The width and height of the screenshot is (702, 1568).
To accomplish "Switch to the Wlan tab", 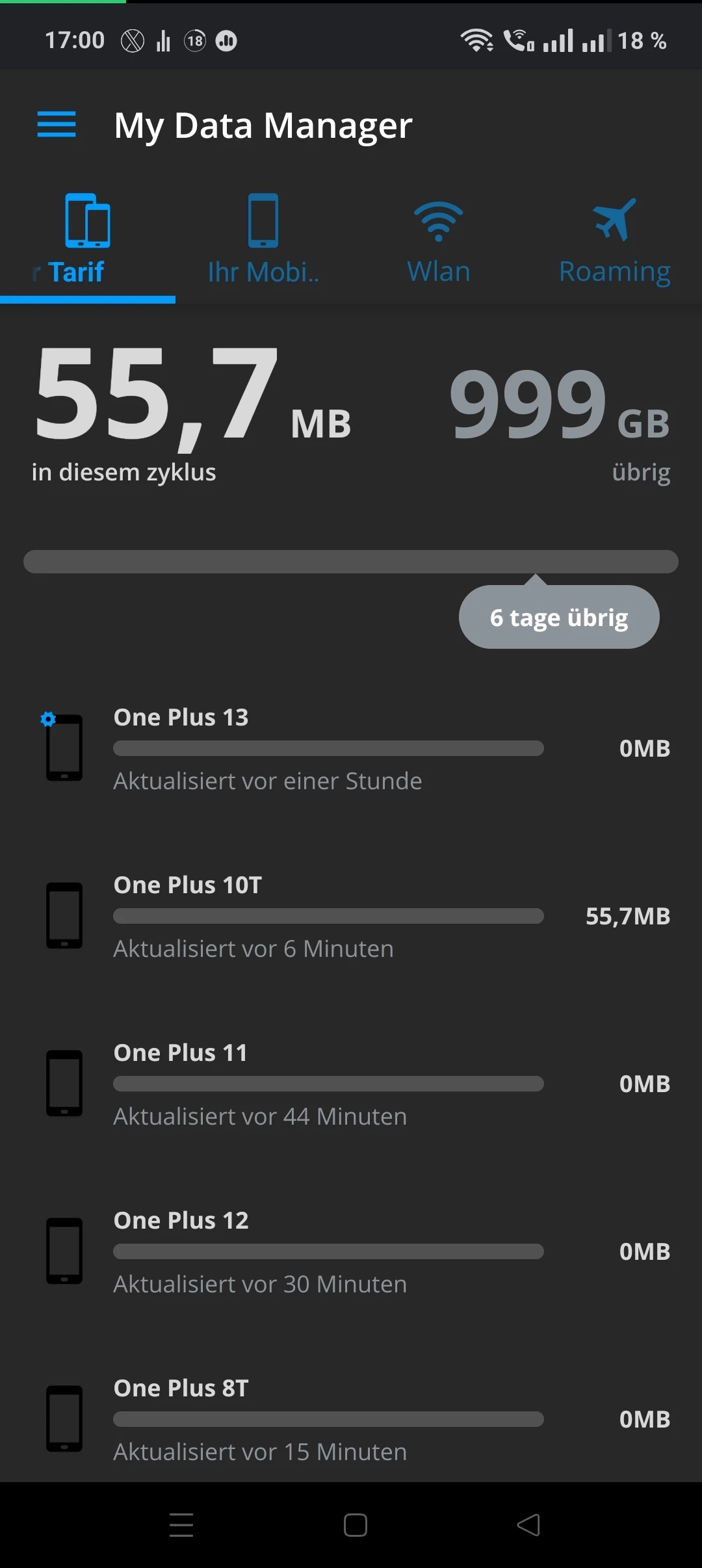I will (439, 241).
